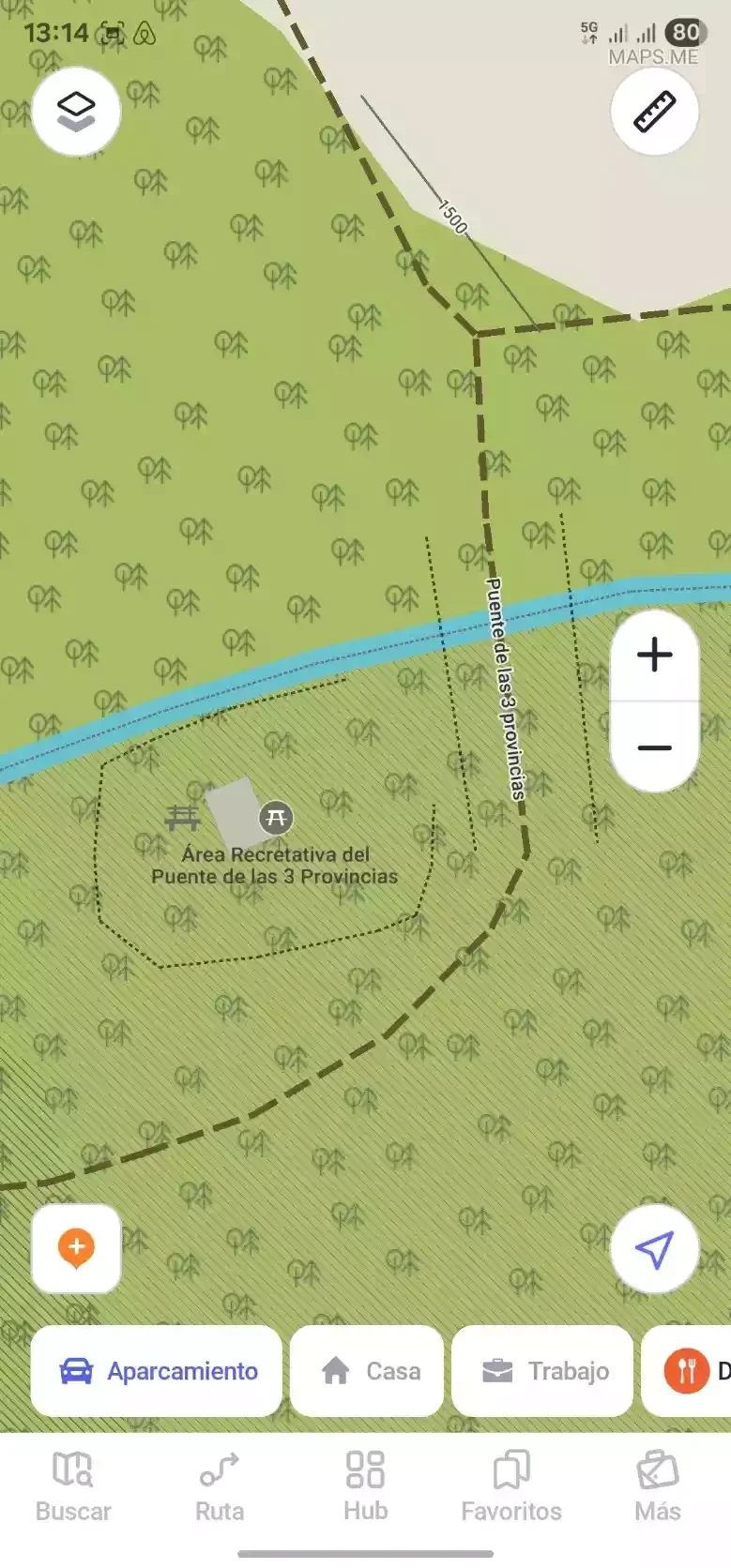
Task: Go to the Hub tab
Action: [365, 1487]
